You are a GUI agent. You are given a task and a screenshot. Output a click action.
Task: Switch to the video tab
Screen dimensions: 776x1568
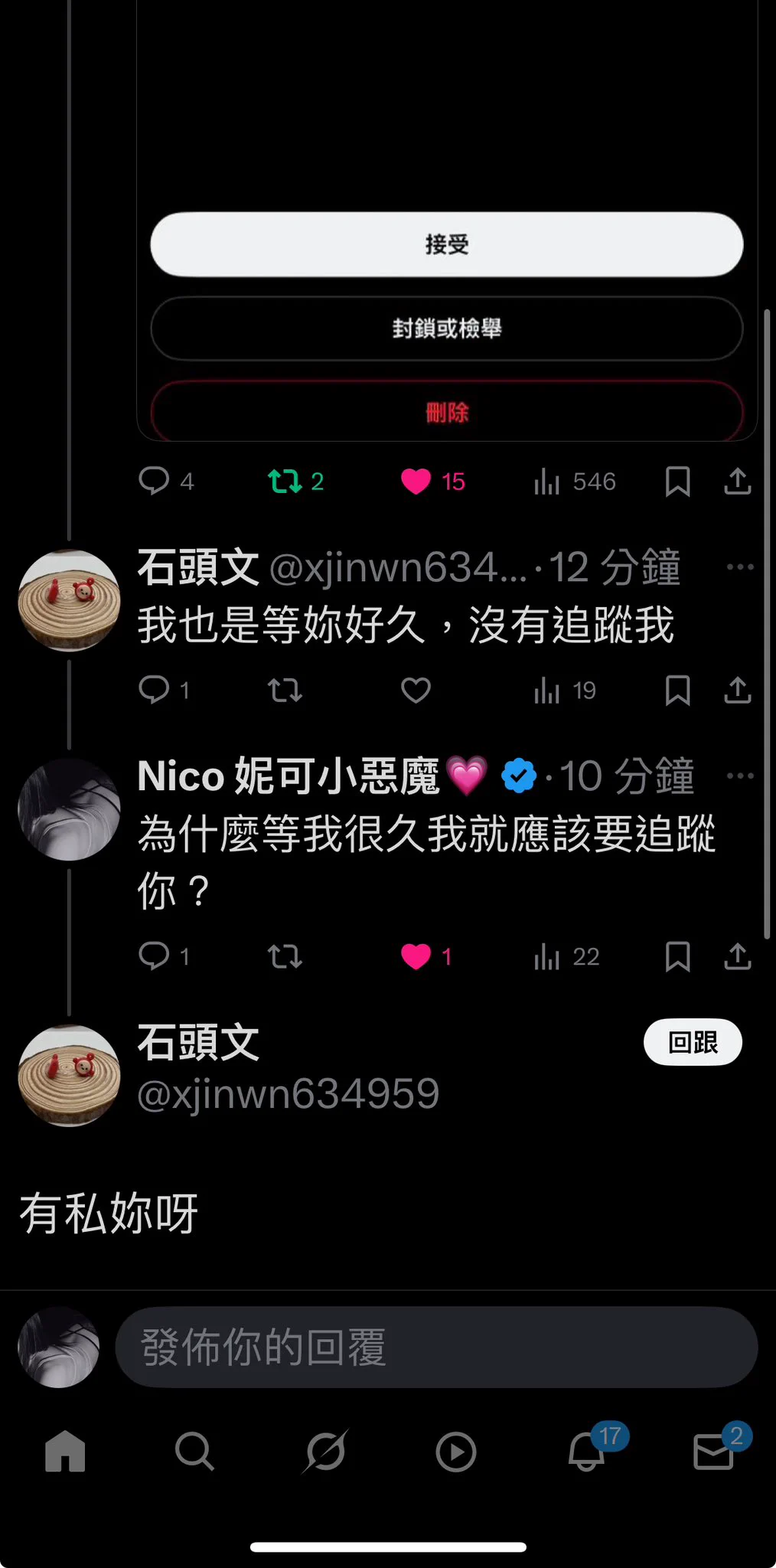pos(456,1451)
